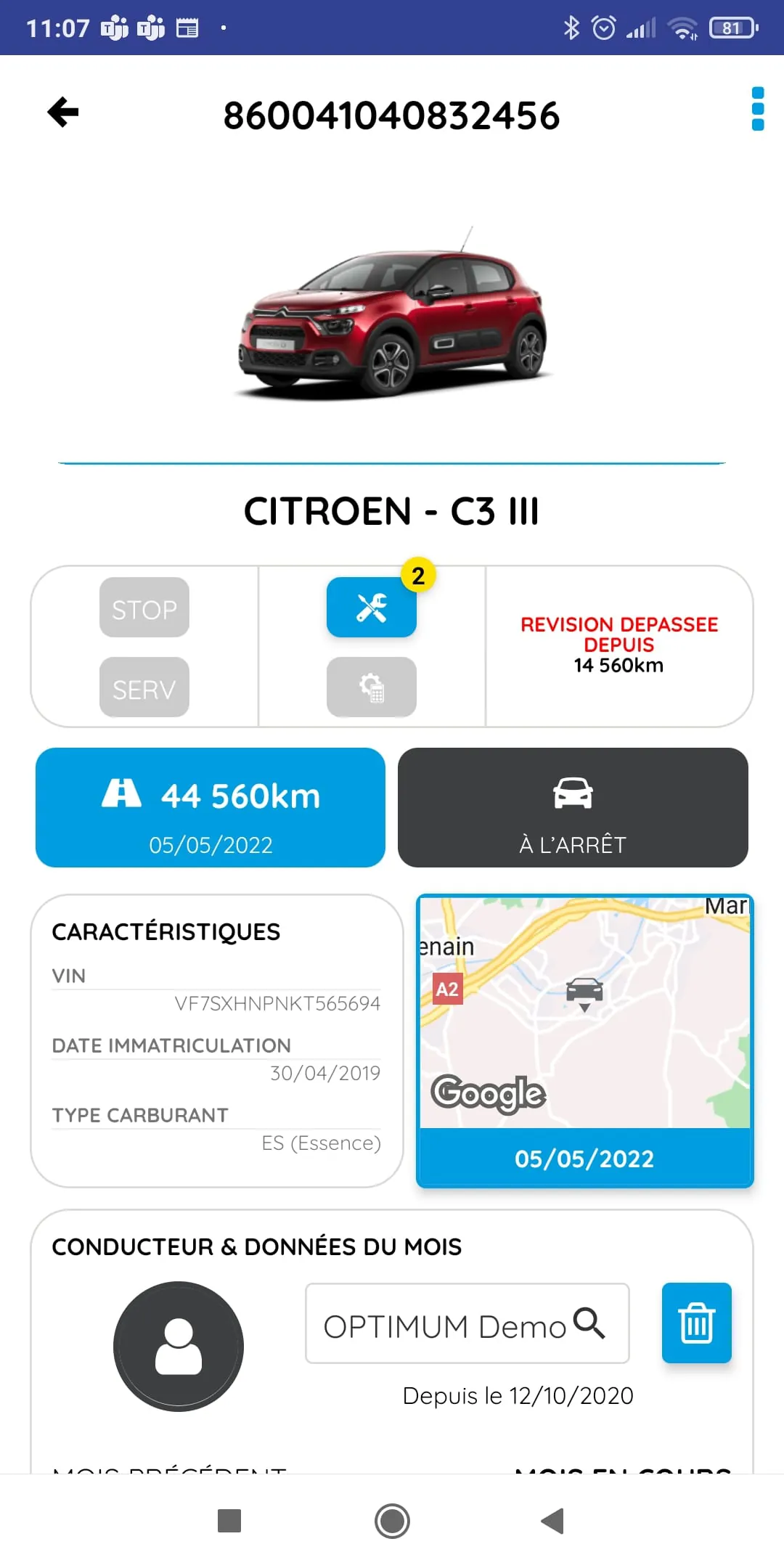This screenshot has width=784, height=1568.
Task: Open the three-dot overflow menu
Action: pos(758,109)
